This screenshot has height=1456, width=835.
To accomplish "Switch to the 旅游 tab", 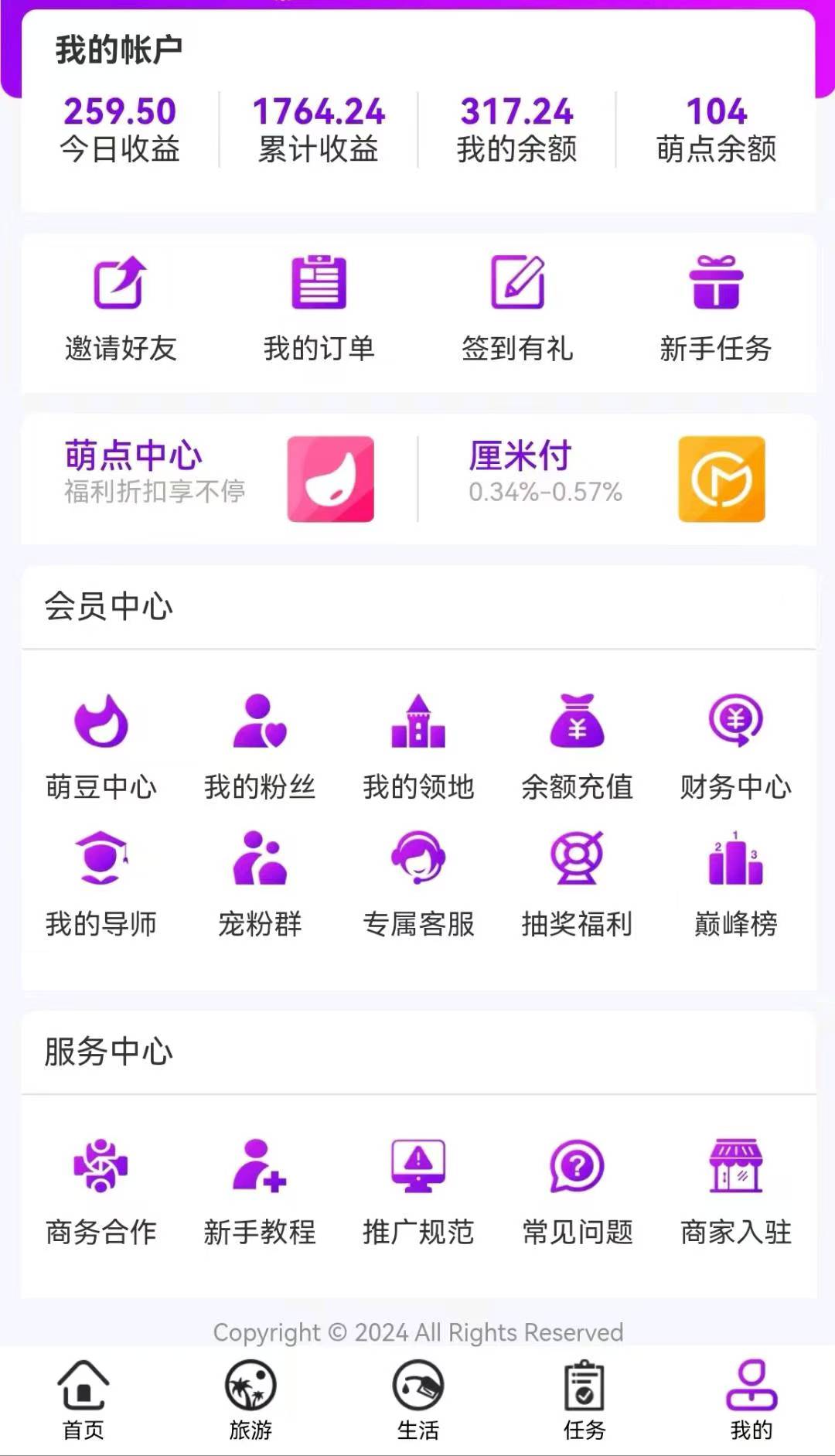I will [250, 1400].
